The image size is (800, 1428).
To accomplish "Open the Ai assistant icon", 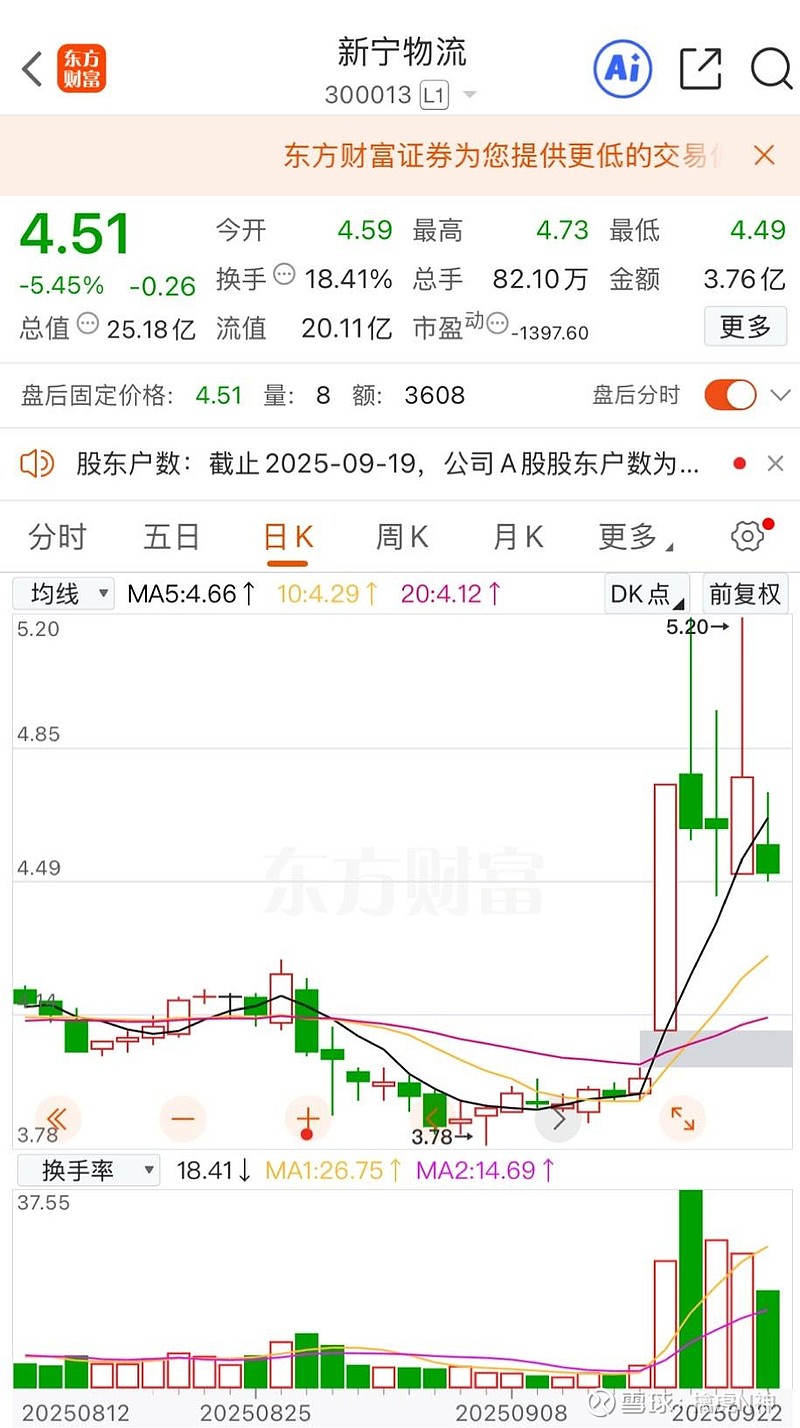I will 622,68.
